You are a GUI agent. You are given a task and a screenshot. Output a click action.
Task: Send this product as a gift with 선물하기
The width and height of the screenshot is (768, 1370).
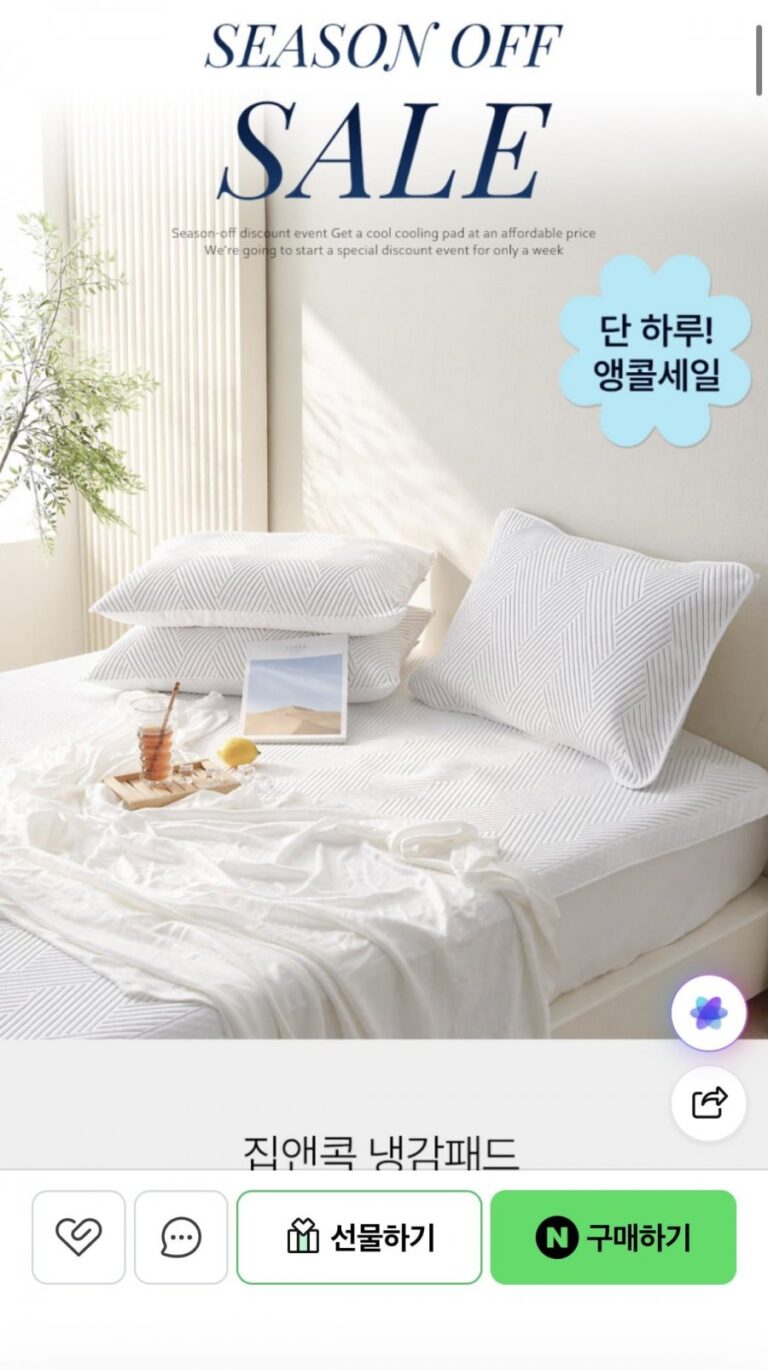coord(359,1237)
